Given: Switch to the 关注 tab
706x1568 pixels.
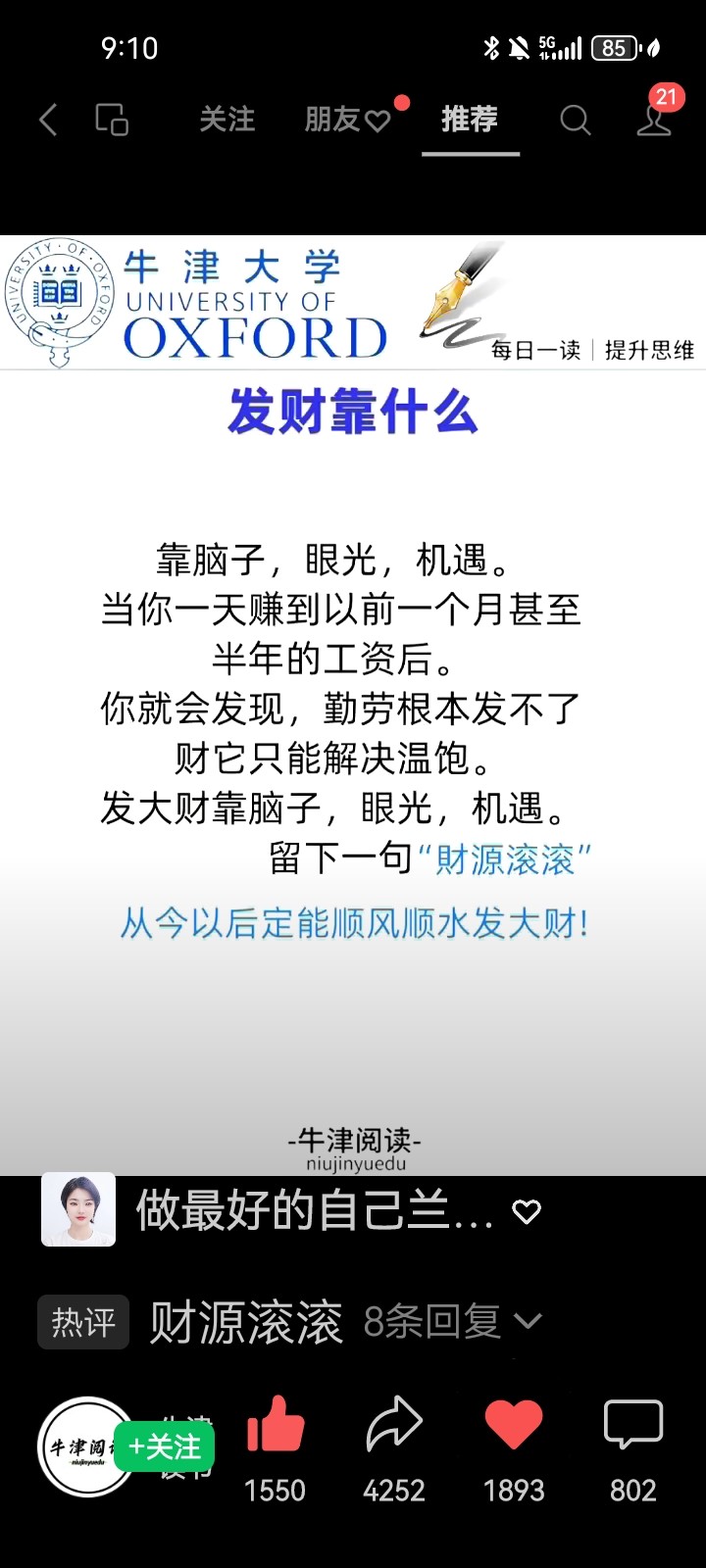Looking at the screenshot, I should click(227, 120).
